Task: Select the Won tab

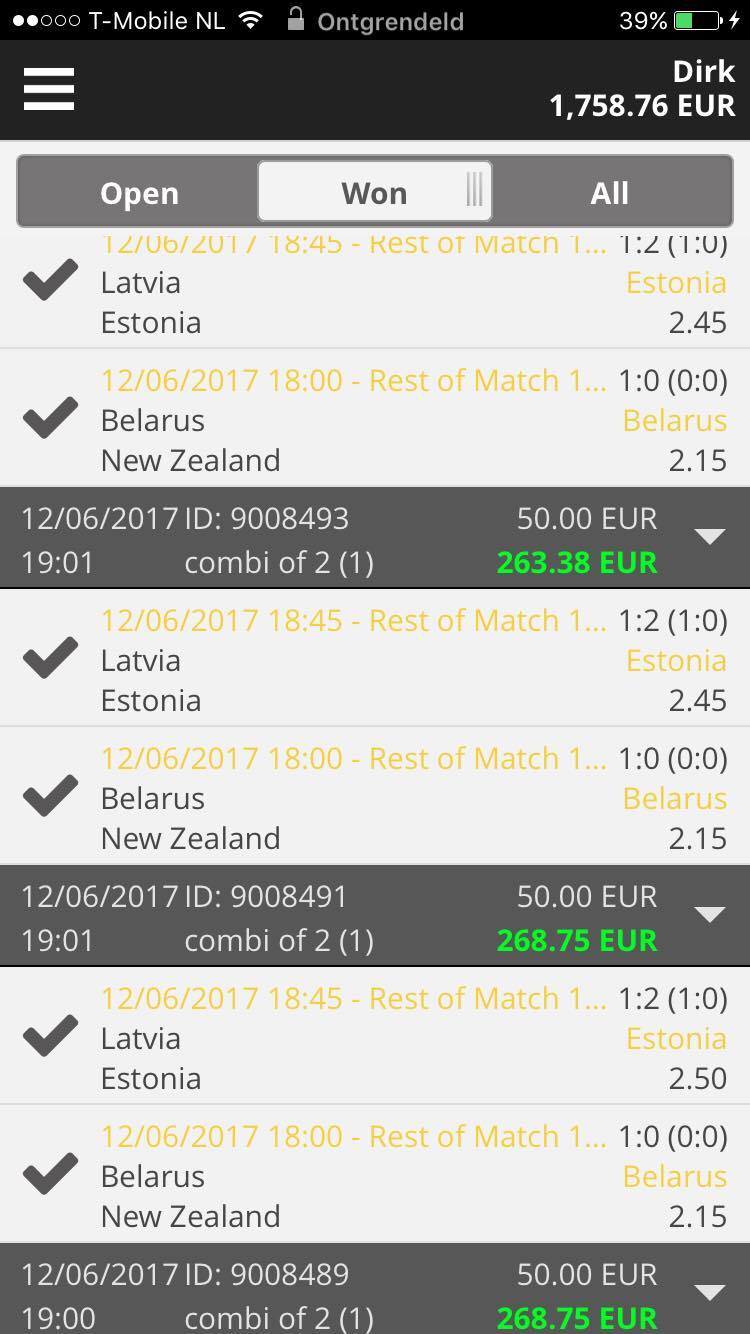Action: [374, 192]
